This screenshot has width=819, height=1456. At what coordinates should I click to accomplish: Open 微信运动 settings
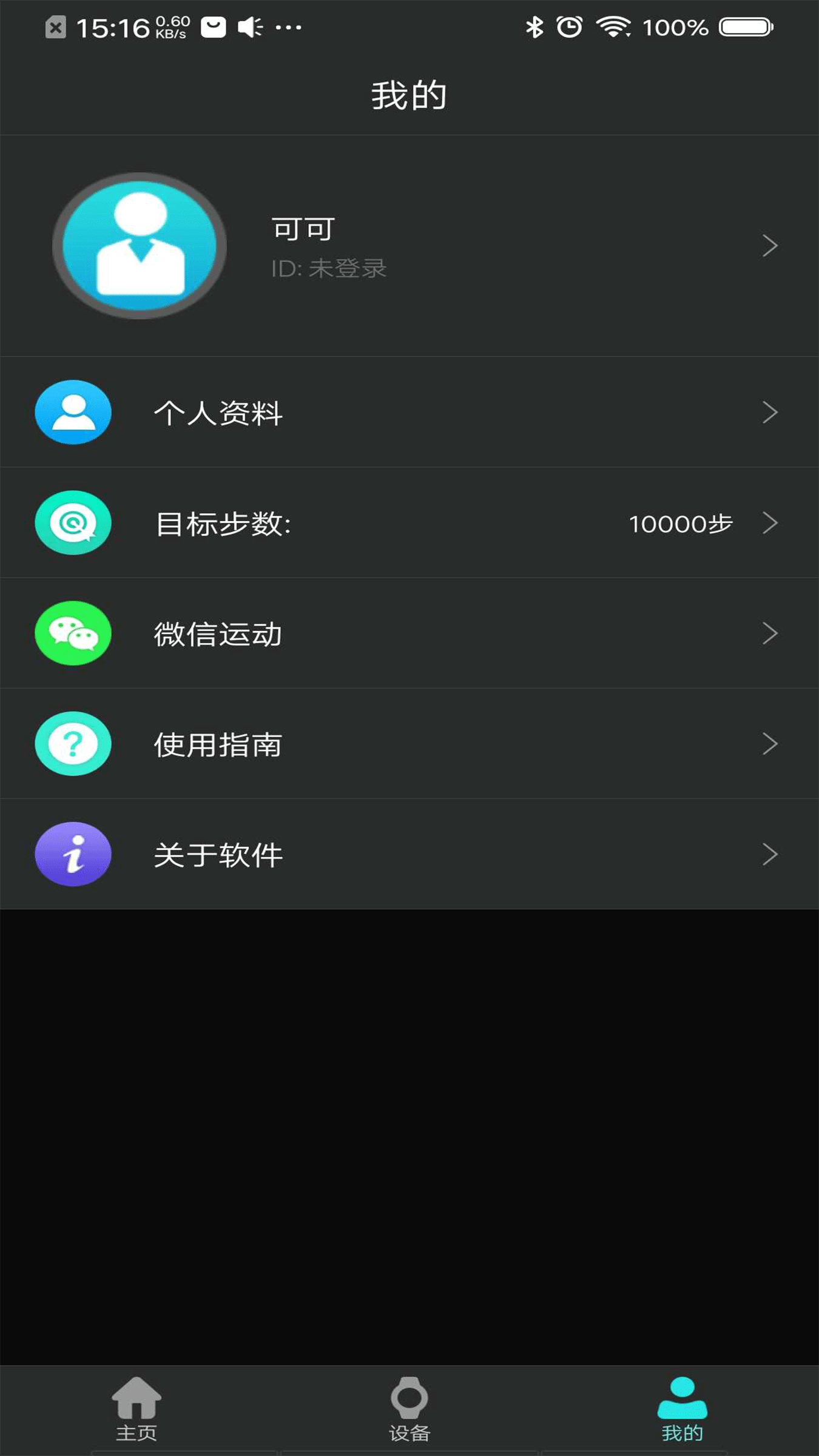409,633
